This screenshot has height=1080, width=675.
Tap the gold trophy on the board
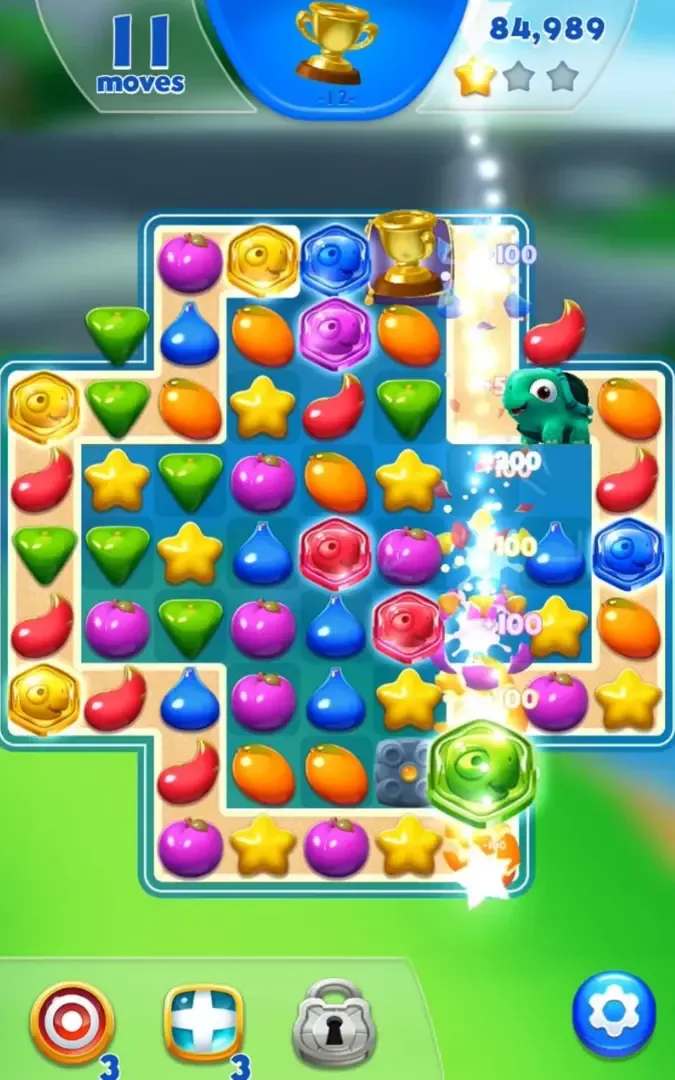tap(407, 257)
